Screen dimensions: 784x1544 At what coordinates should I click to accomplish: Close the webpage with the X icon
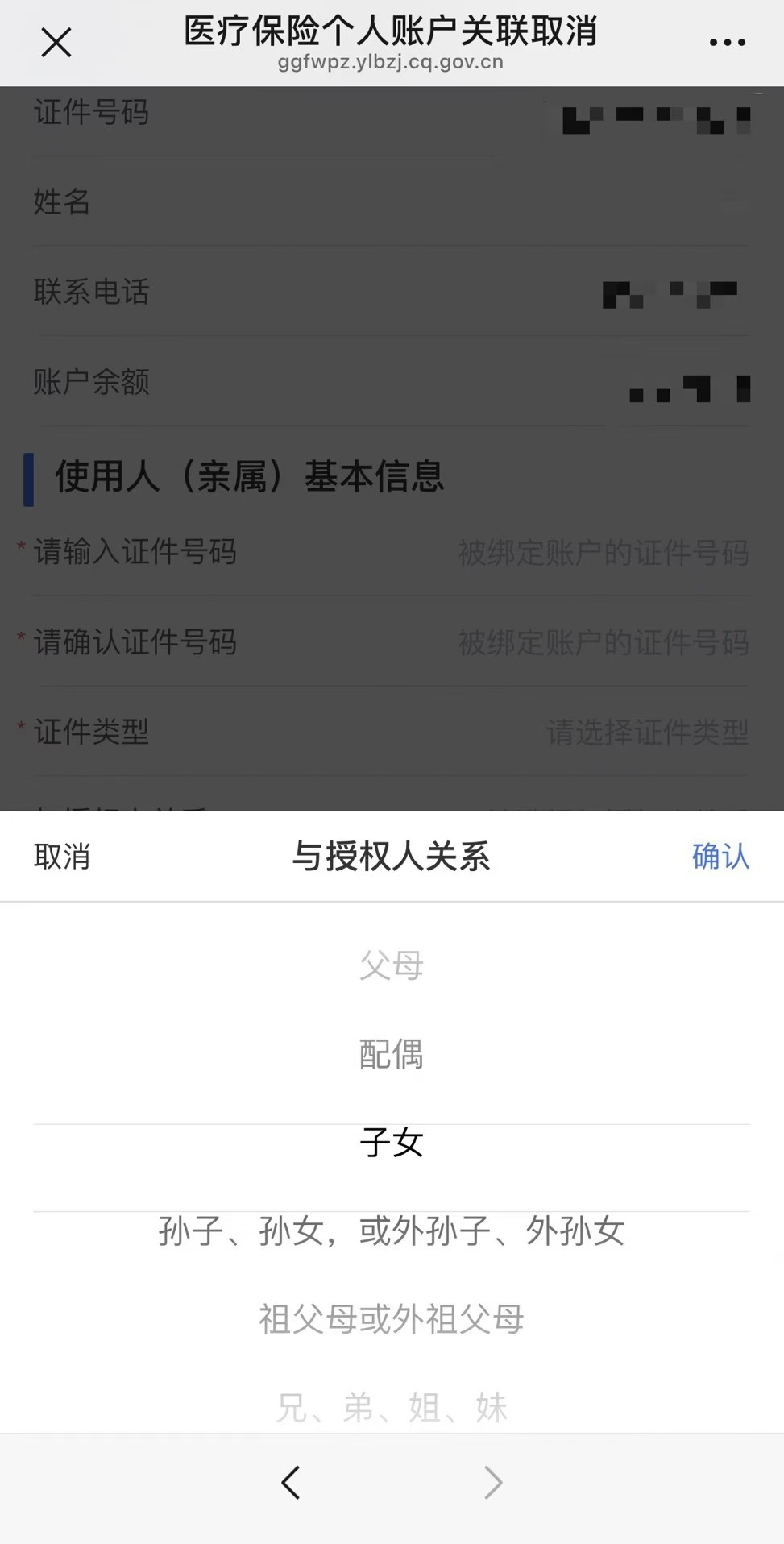pyautogui.click(x=56, y=43)
